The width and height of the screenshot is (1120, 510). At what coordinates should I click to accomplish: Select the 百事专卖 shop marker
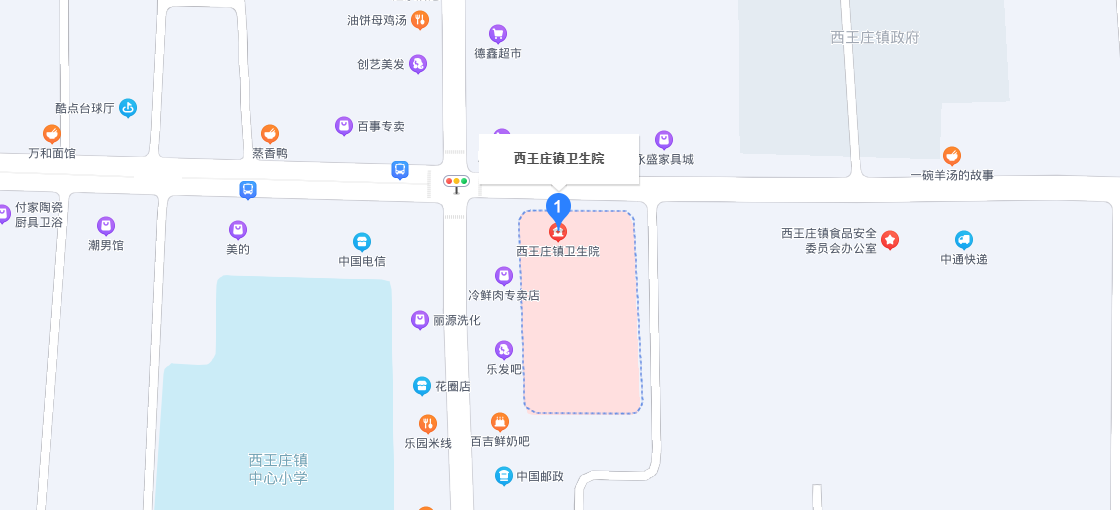click(343, 126)
